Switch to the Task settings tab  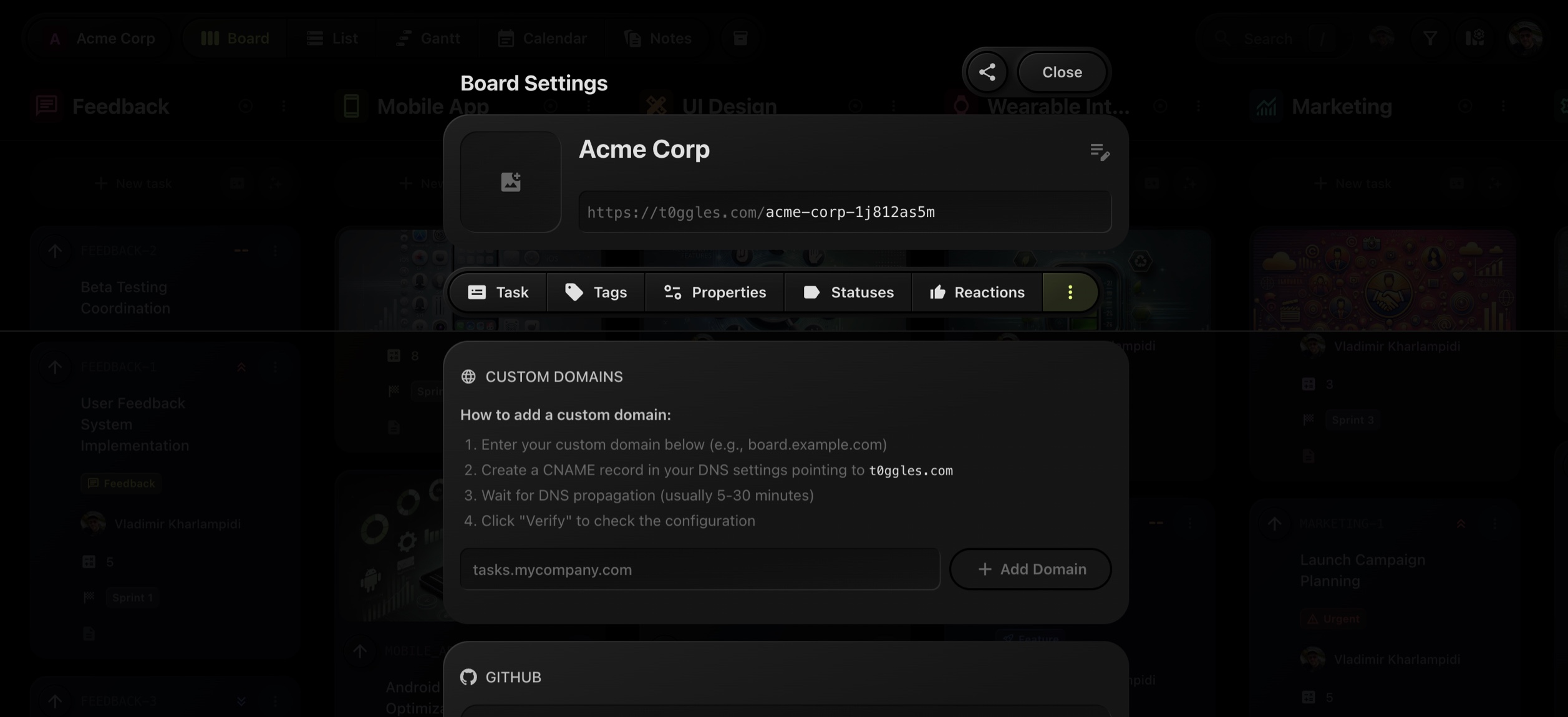tap(498, 292)
